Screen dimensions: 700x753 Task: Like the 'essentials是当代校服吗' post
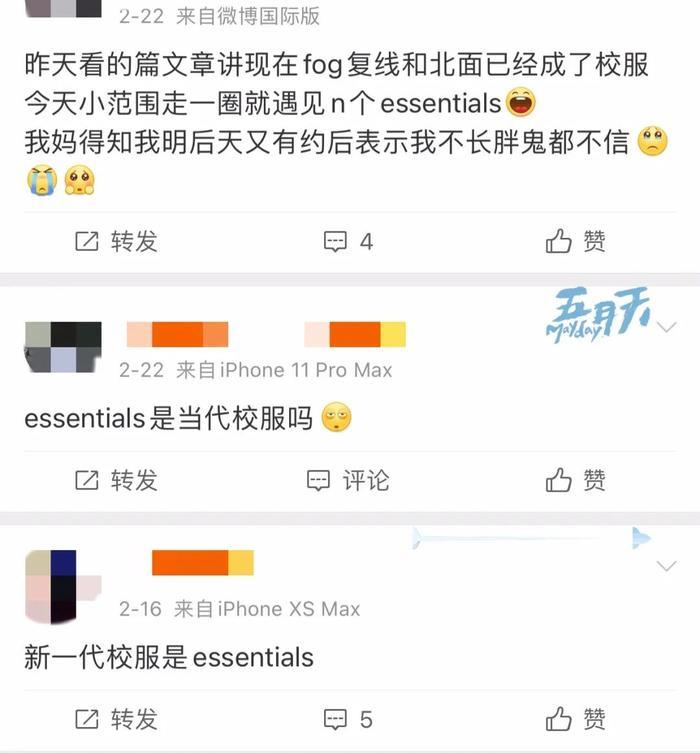[576, 480]
